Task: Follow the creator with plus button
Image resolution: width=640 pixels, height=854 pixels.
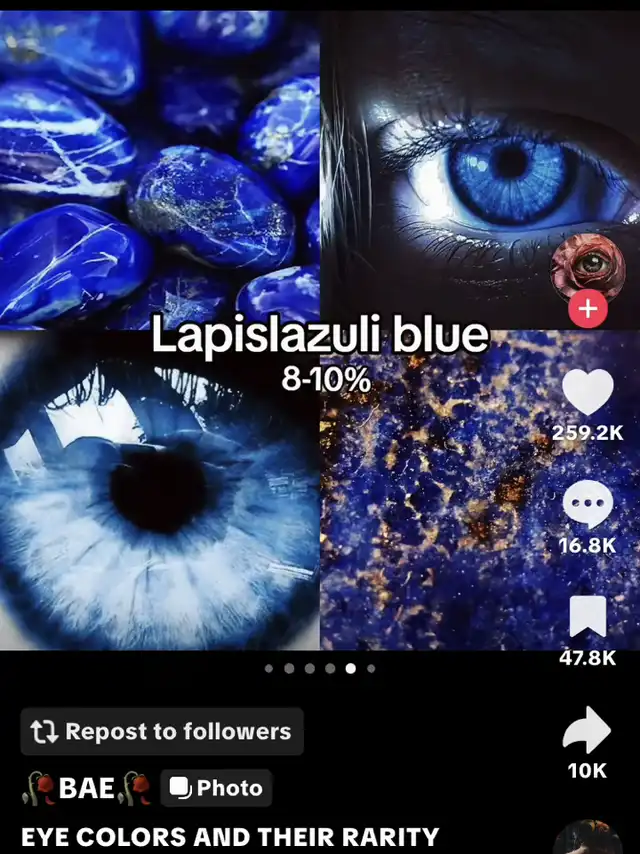Action: pyautogui.click(x=587, y=310)
